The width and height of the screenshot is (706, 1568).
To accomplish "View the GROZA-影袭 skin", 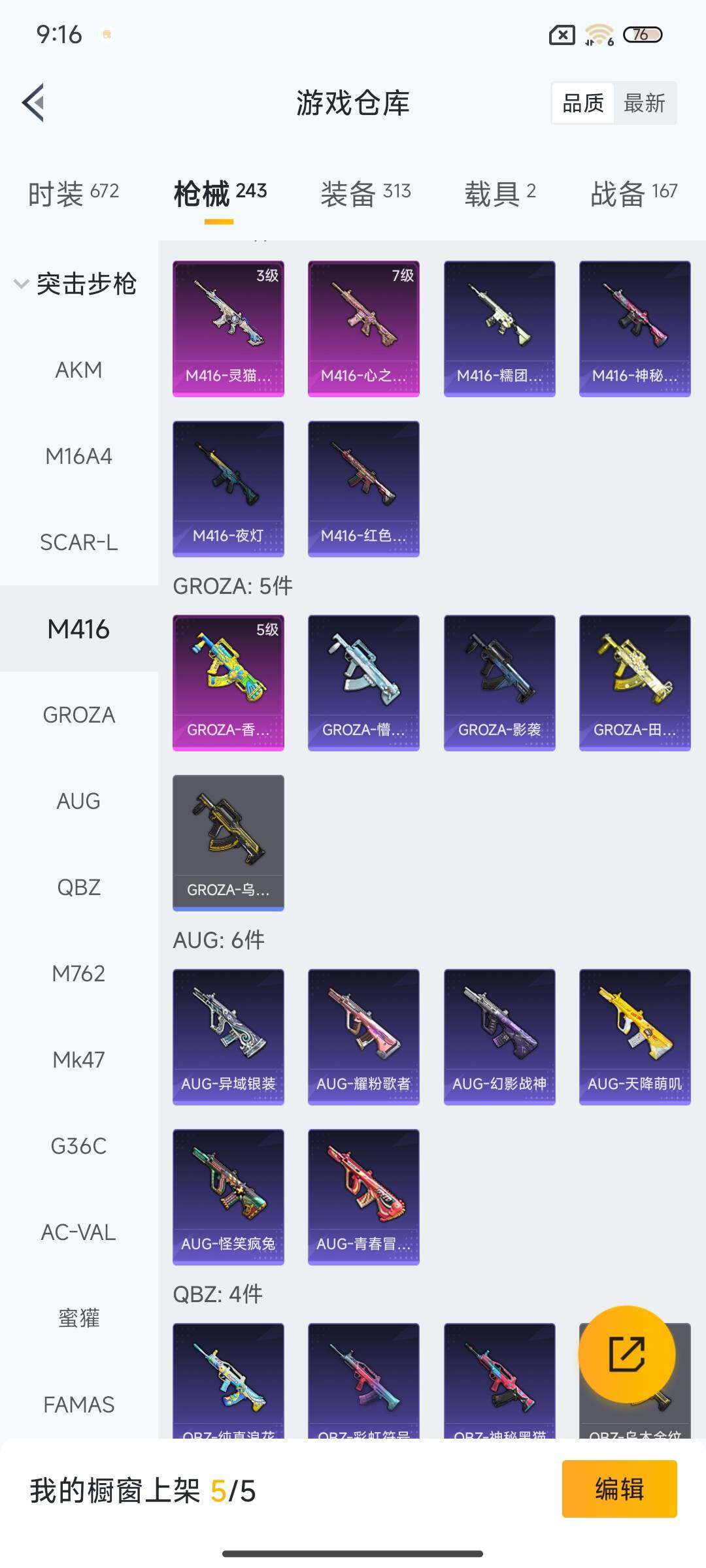I will point(499,683).
